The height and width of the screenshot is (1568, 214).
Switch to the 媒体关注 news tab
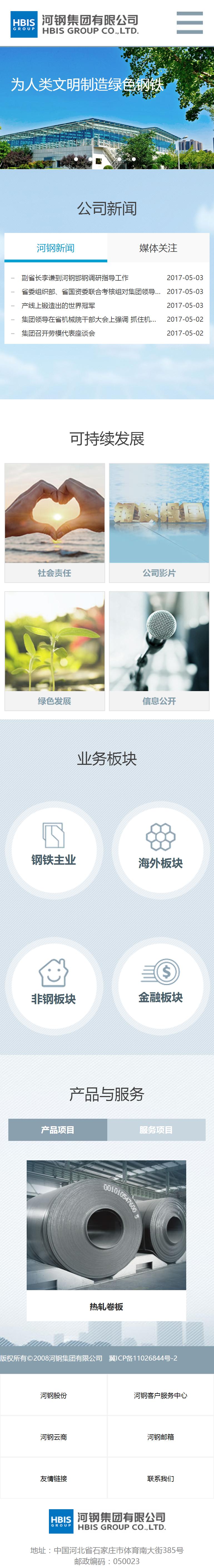click(158, 248)
